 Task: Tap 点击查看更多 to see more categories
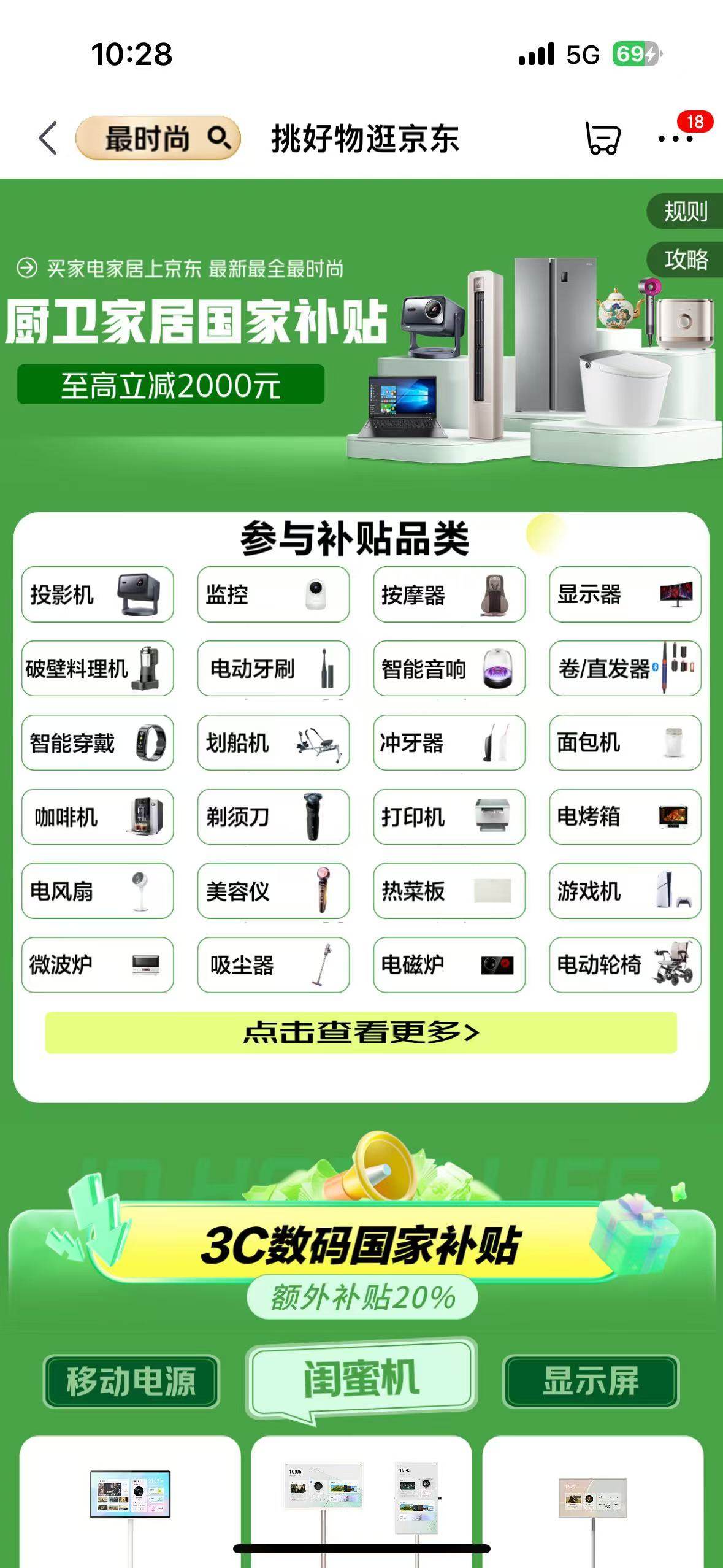361,1032
